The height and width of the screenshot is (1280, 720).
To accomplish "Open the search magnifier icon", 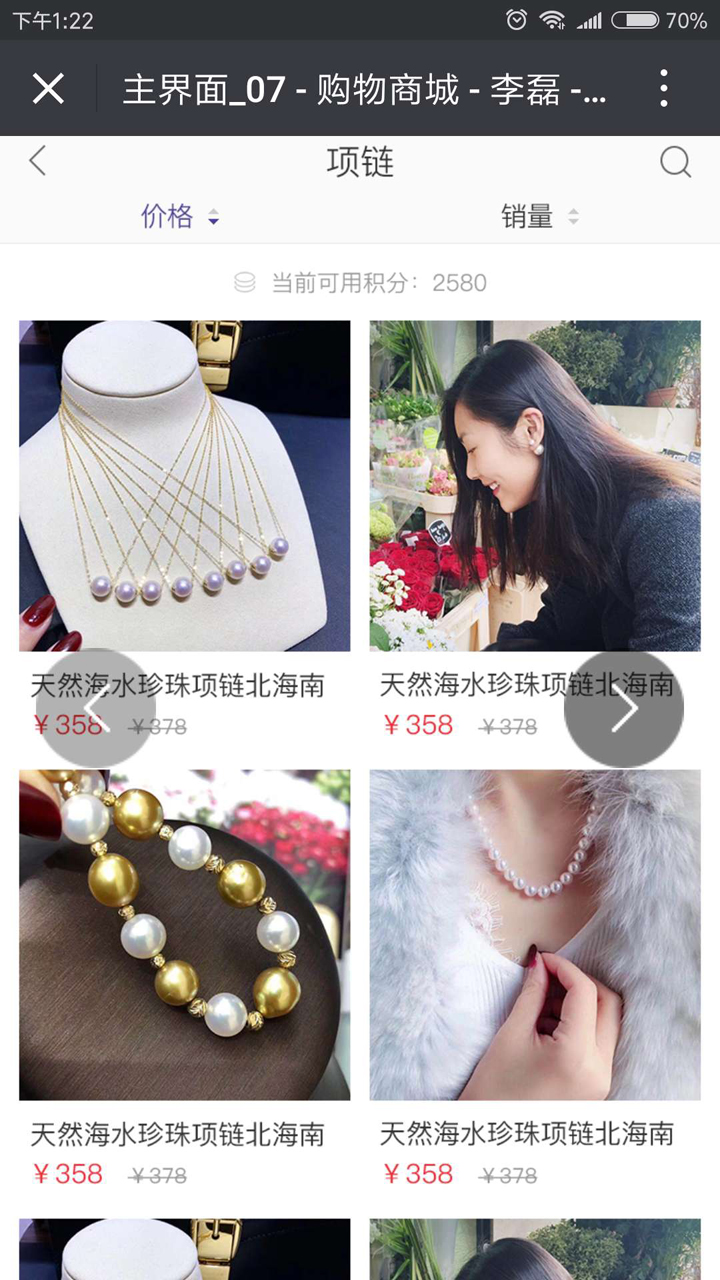I will click(675, 161).
